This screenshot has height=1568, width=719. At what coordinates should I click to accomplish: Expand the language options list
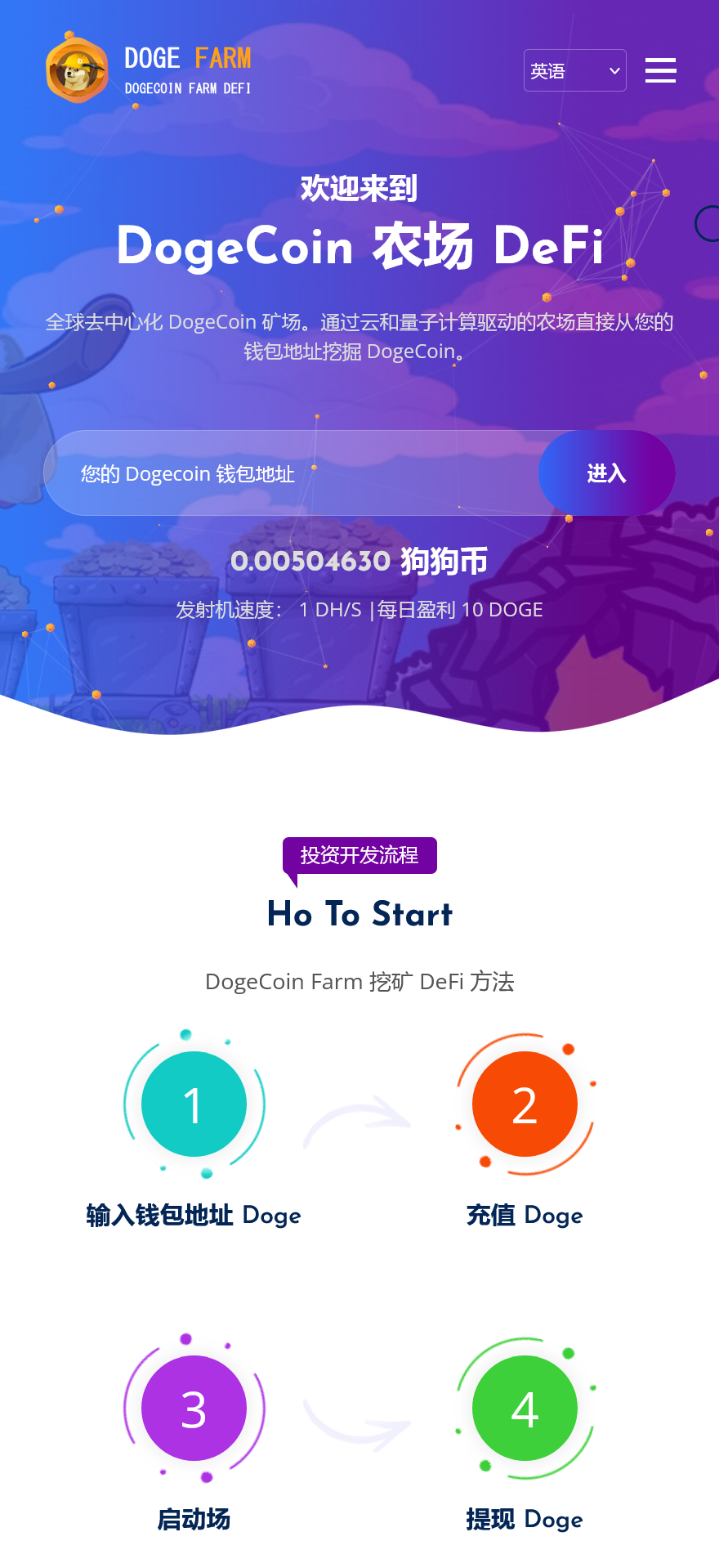point(574,71)
